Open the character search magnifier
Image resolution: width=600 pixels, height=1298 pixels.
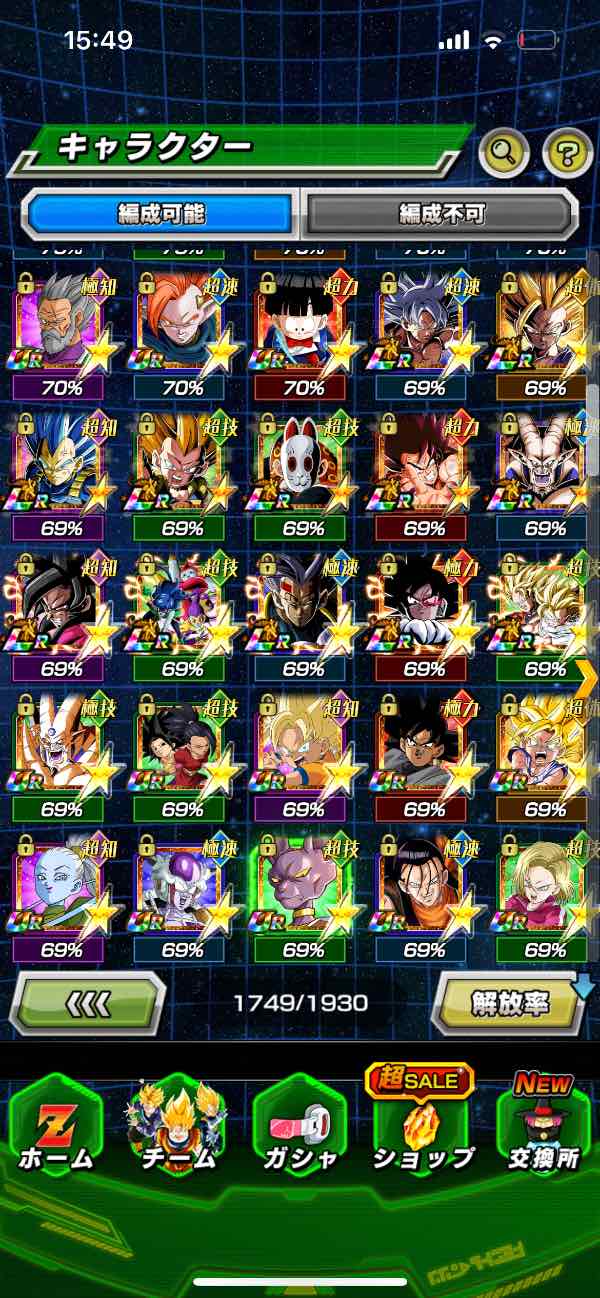pyautogui.click(x=504, y=152)
